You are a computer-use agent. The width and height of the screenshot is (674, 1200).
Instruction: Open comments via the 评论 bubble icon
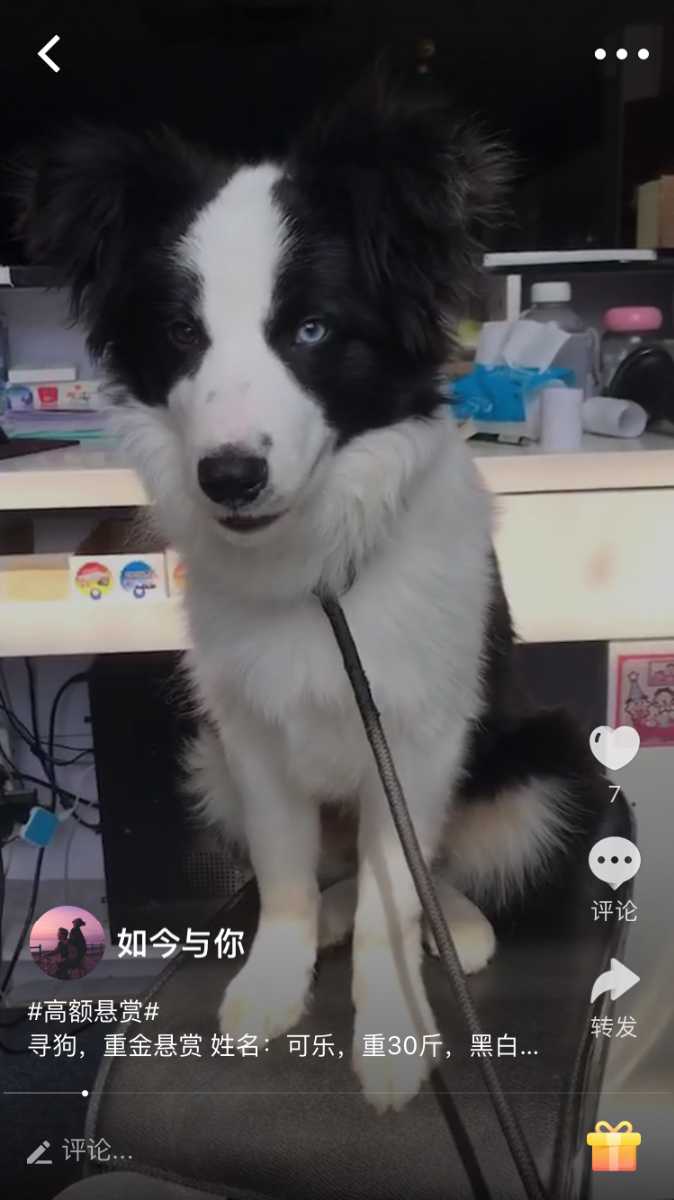[613, 862]
